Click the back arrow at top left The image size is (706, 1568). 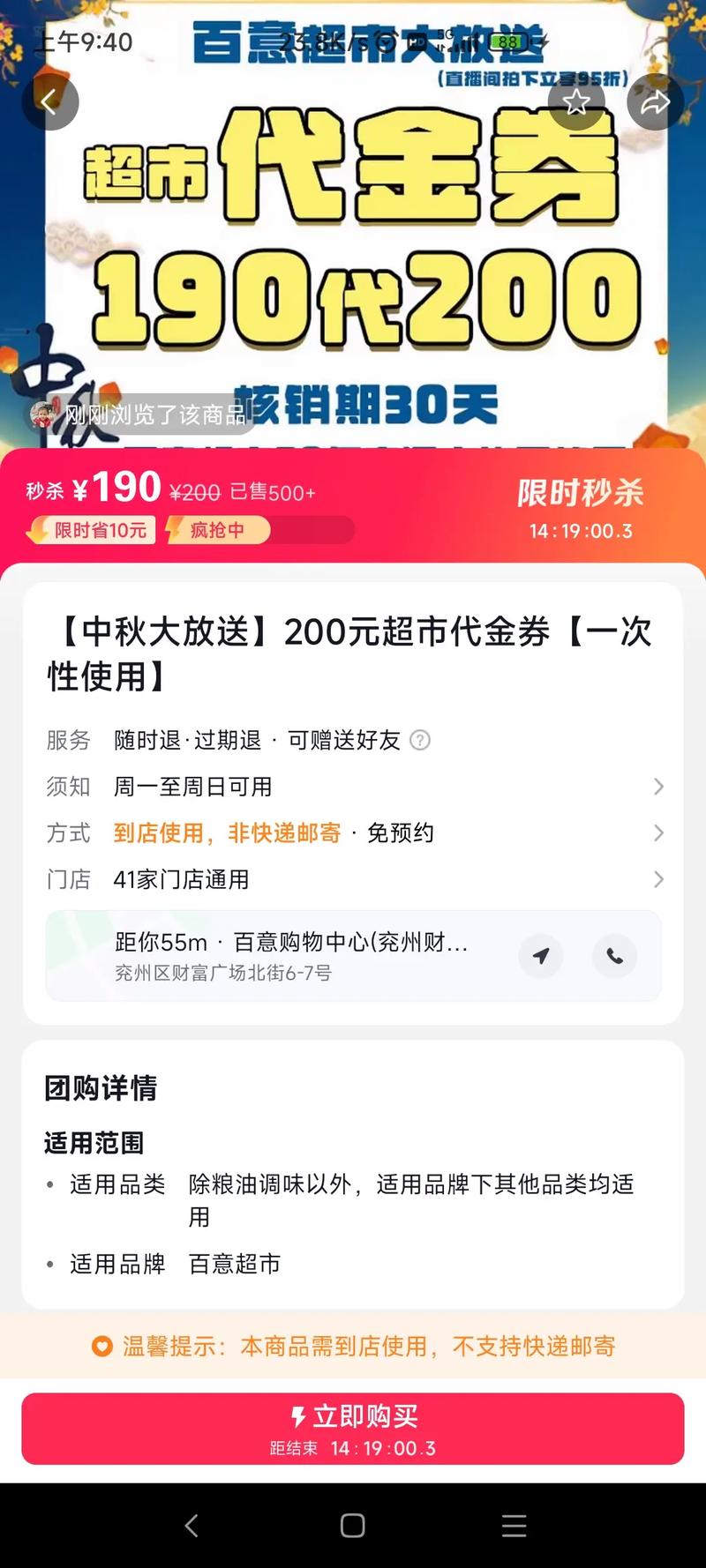point(50,101)
